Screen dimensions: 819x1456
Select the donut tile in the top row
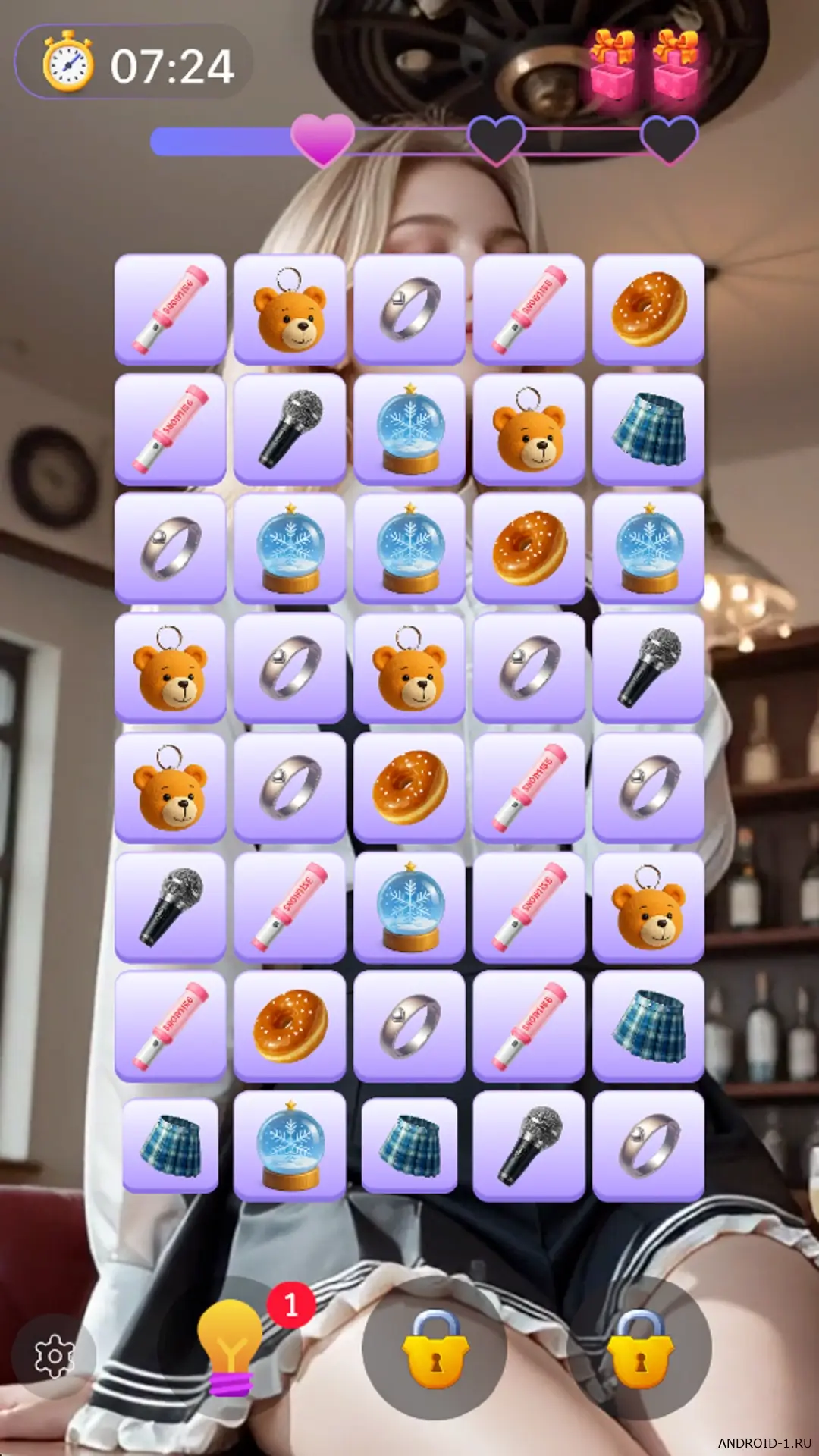tap(648, 309)
